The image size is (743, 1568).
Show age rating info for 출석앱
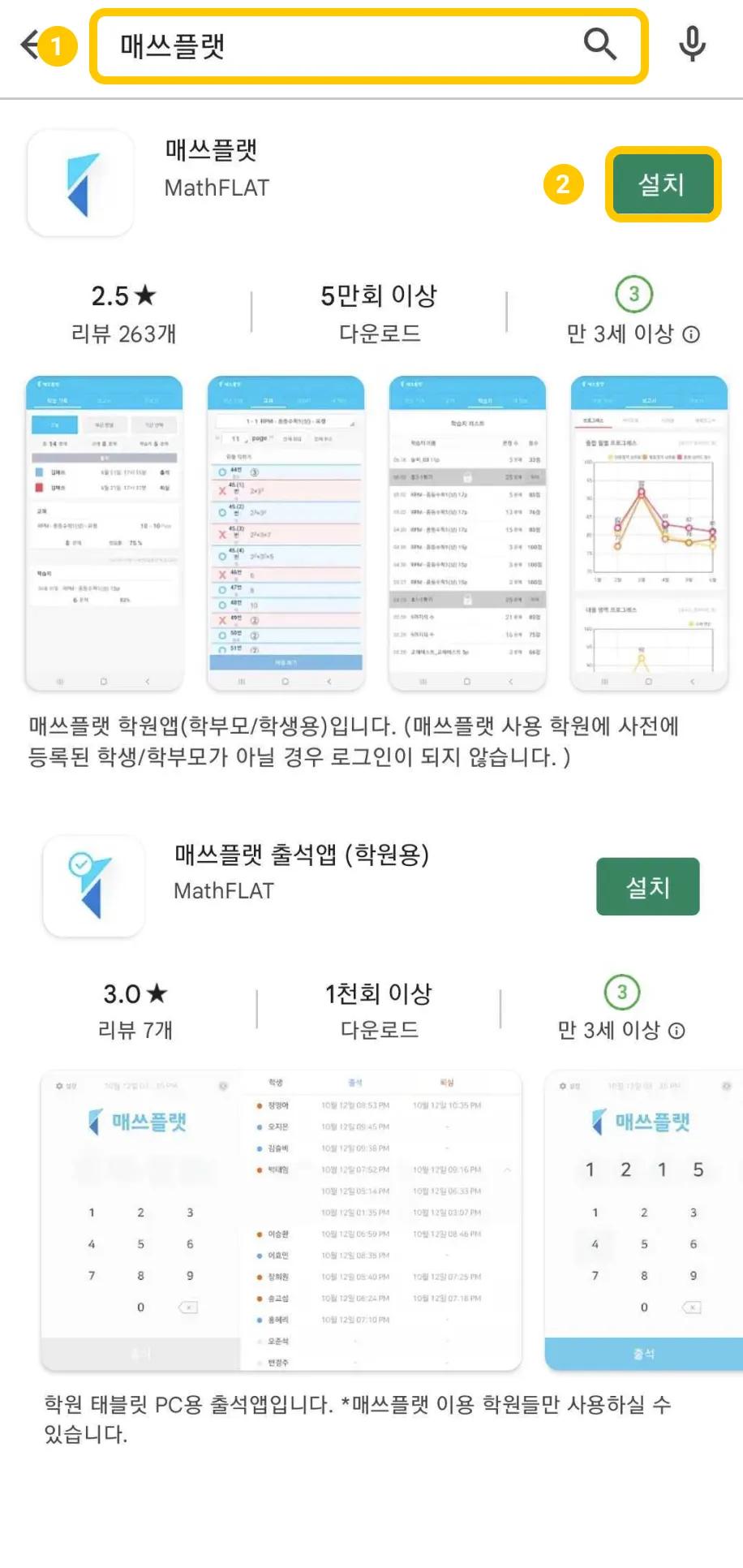tap(676, 1031)
